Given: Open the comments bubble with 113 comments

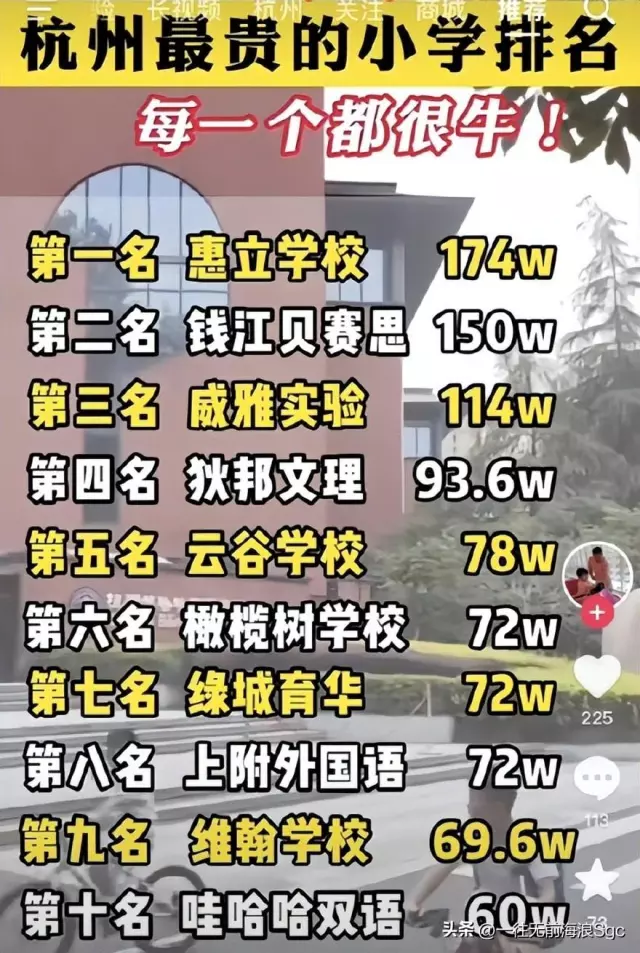Looking at the screenshot, I should [598, 781].
